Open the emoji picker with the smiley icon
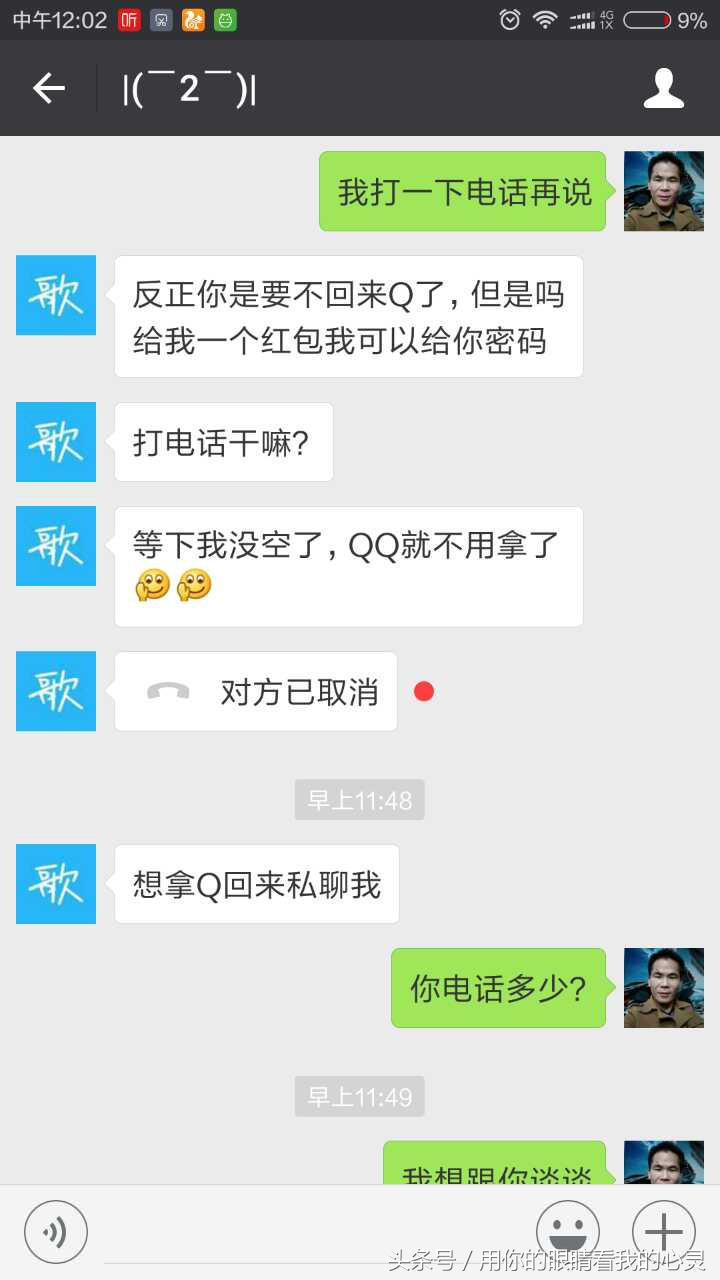Image resolution: width=720 pixels, height=1280 pixels. 567,1231
